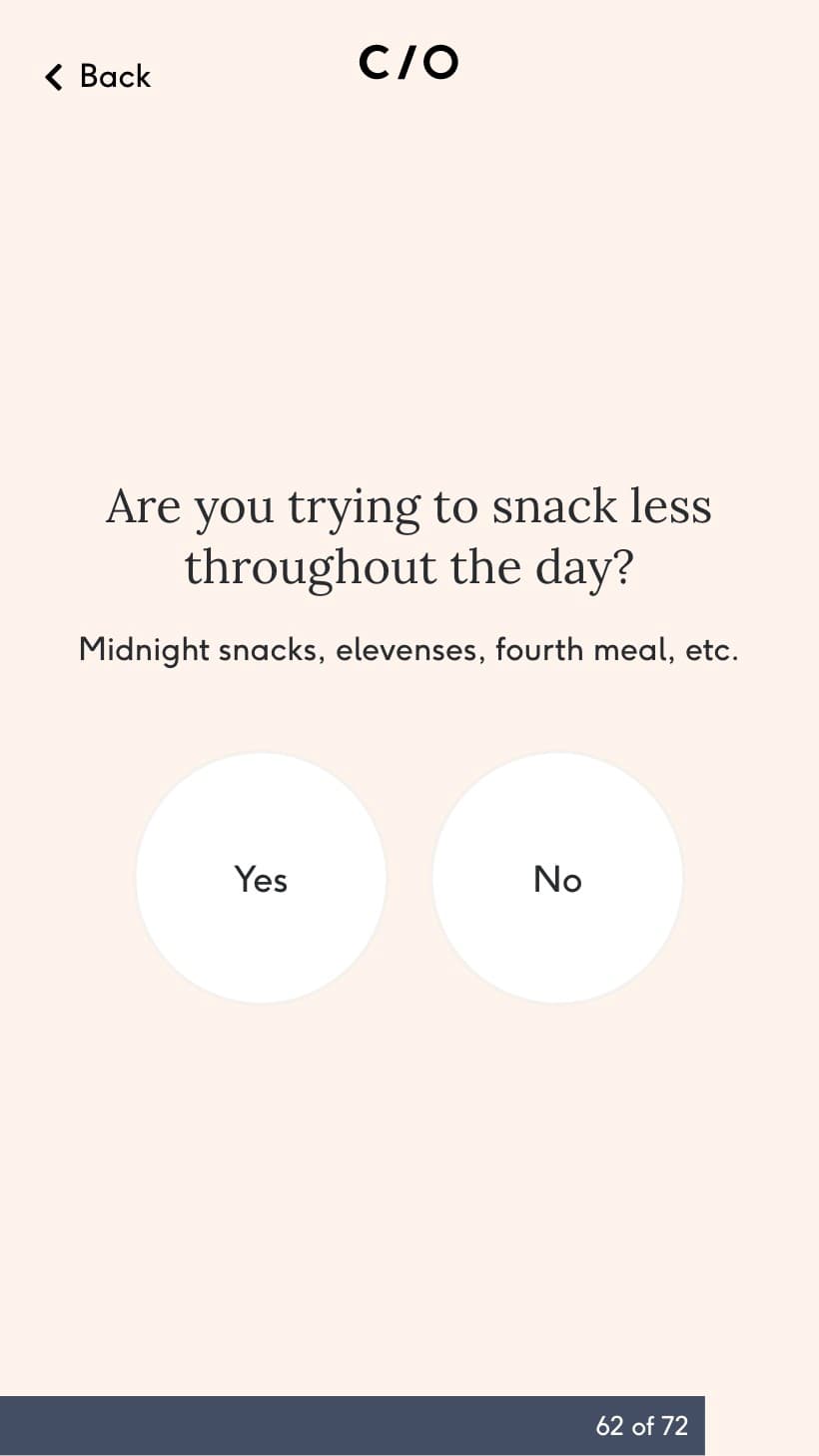Go back to the previous question
819x1456 pixels.
pos(98,76)
